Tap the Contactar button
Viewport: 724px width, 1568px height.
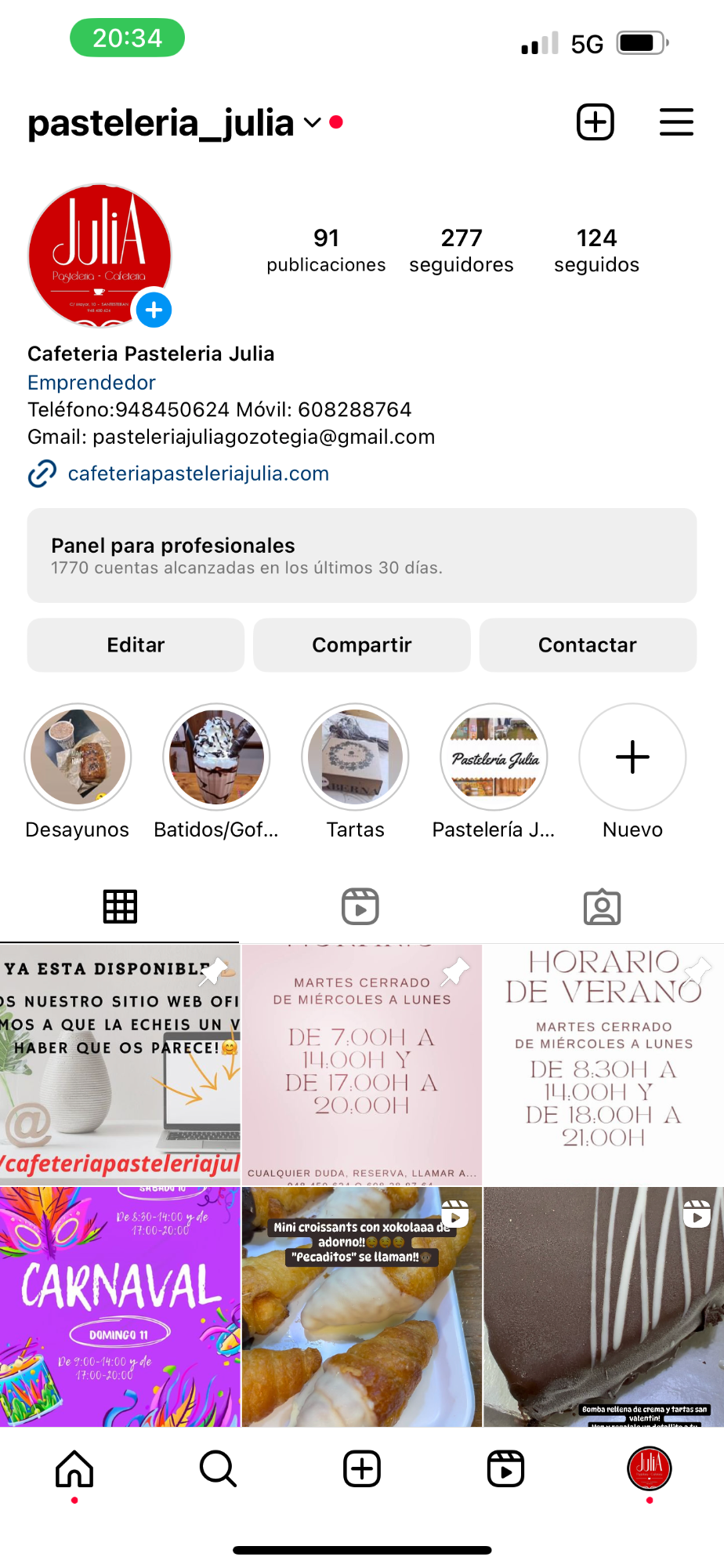click(588, 644)
